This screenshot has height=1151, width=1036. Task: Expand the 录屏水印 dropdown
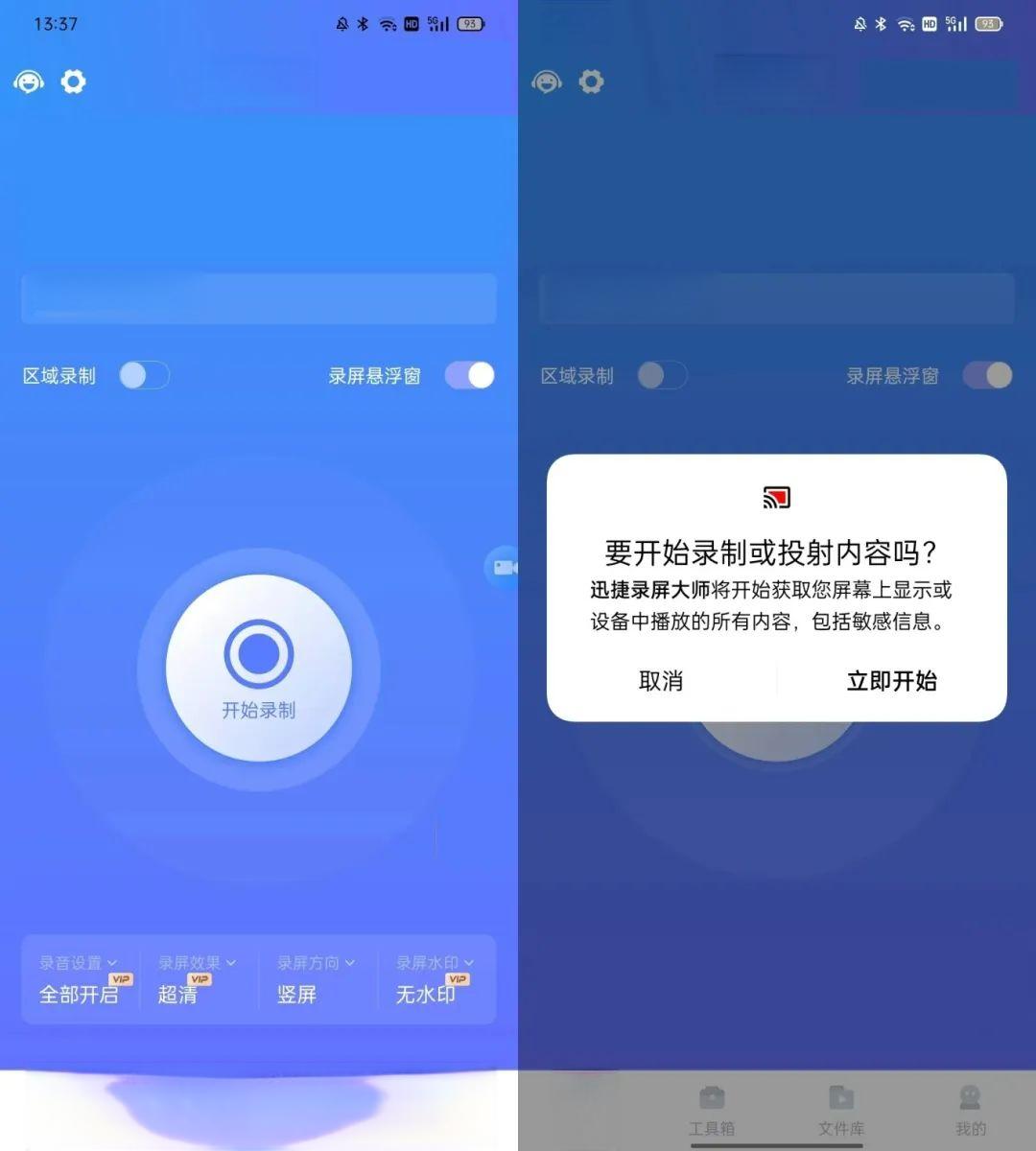point(435,963)
